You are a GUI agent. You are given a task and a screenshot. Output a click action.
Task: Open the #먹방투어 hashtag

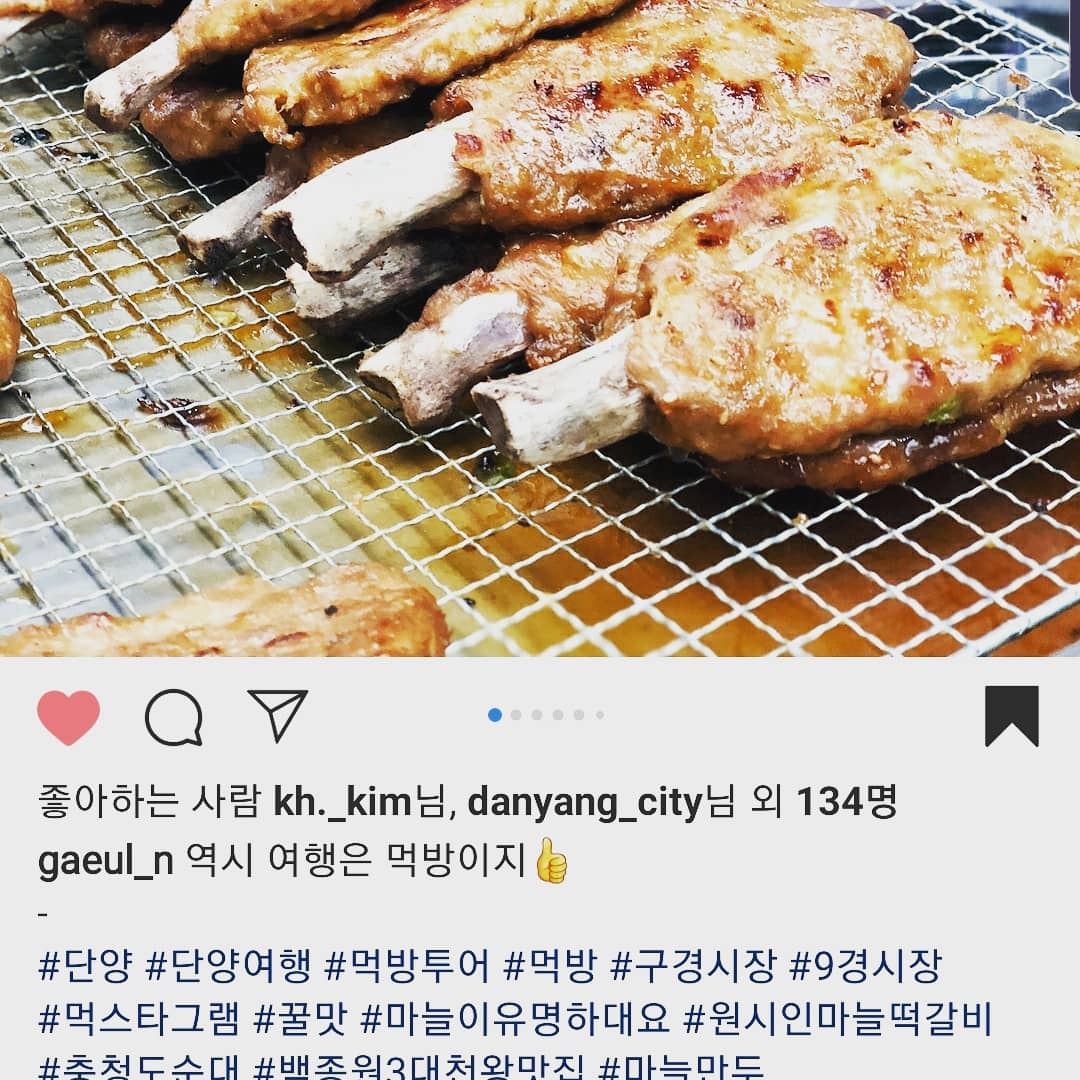click(408, 967)
